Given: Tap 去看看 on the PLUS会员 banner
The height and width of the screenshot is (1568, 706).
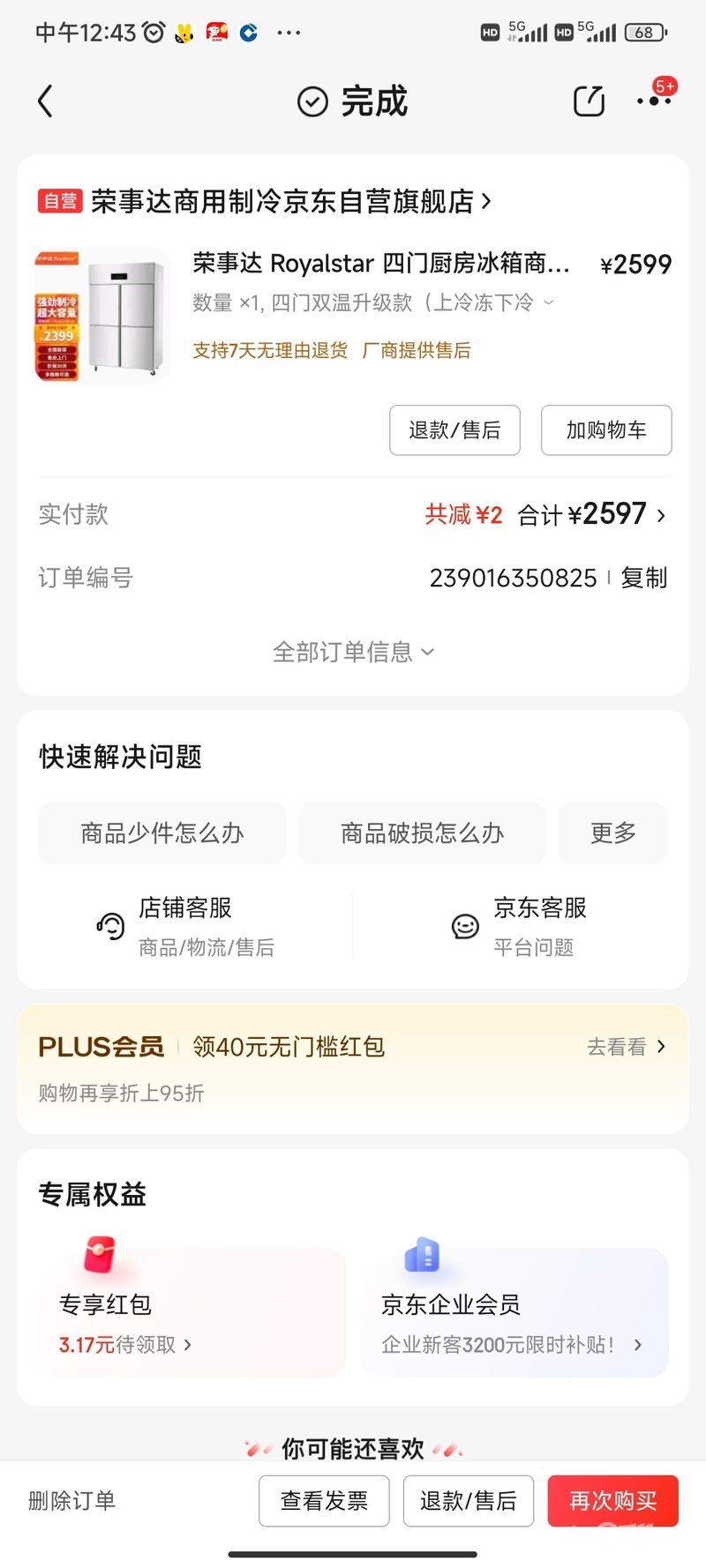Looking at the screenshot, I should click(x=626, y=1047).
